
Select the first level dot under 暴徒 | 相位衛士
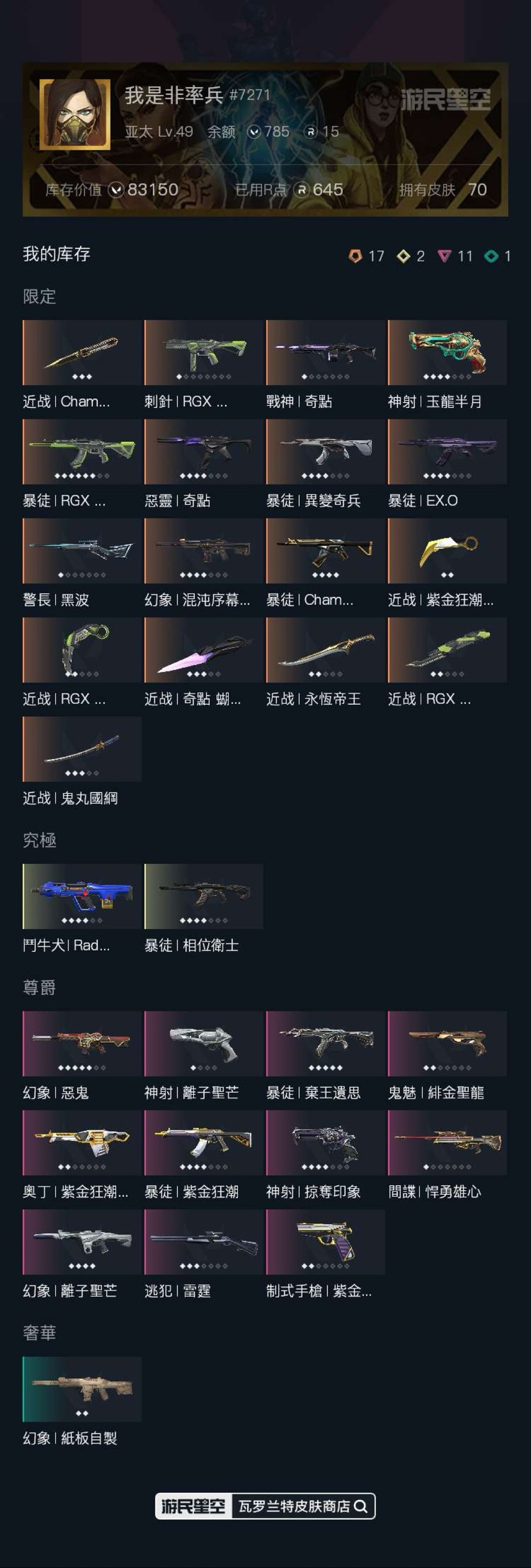(x=182, y=920)
